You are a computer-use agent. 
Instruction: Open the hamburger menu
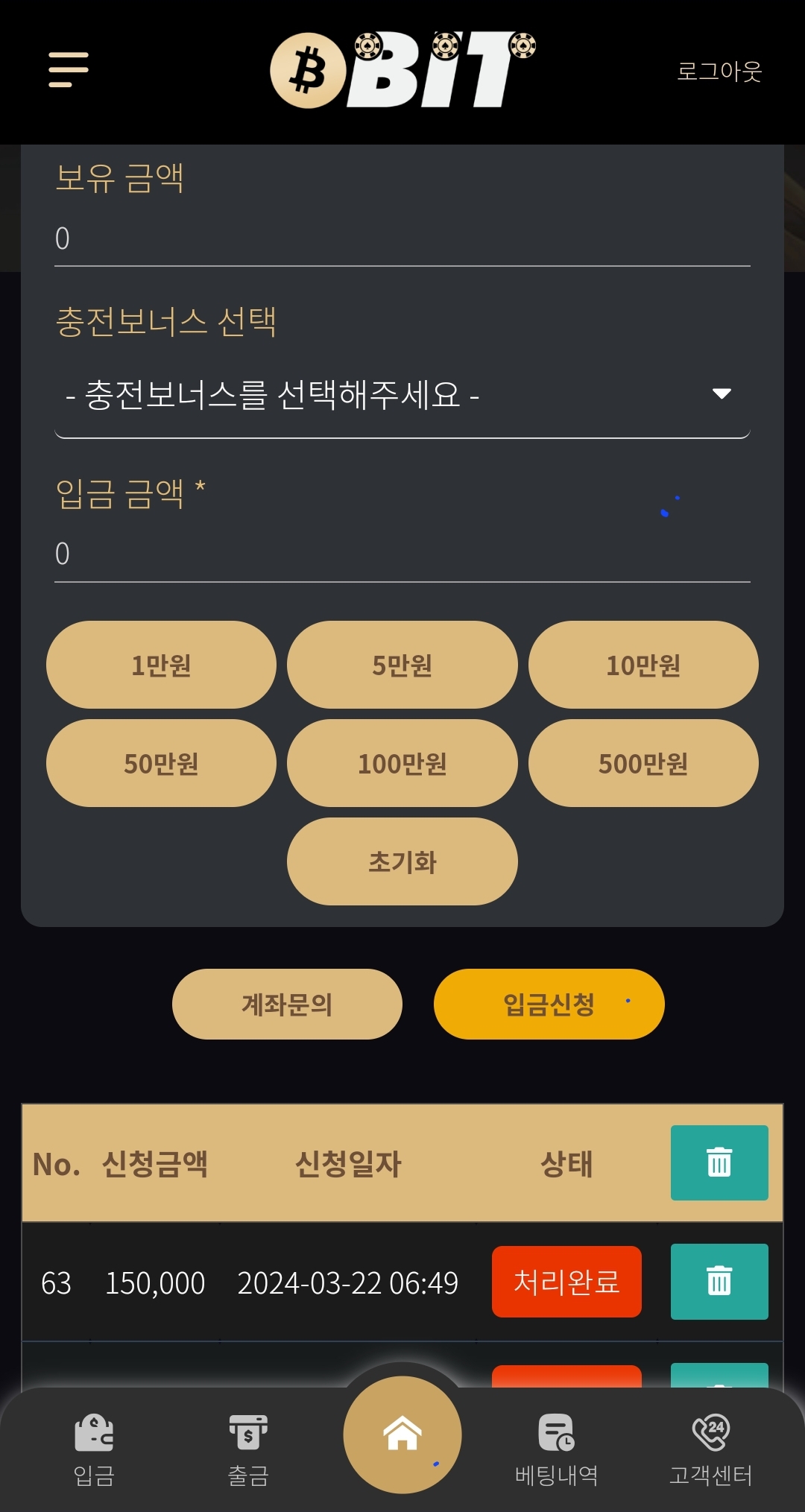(x=69, y=69)
